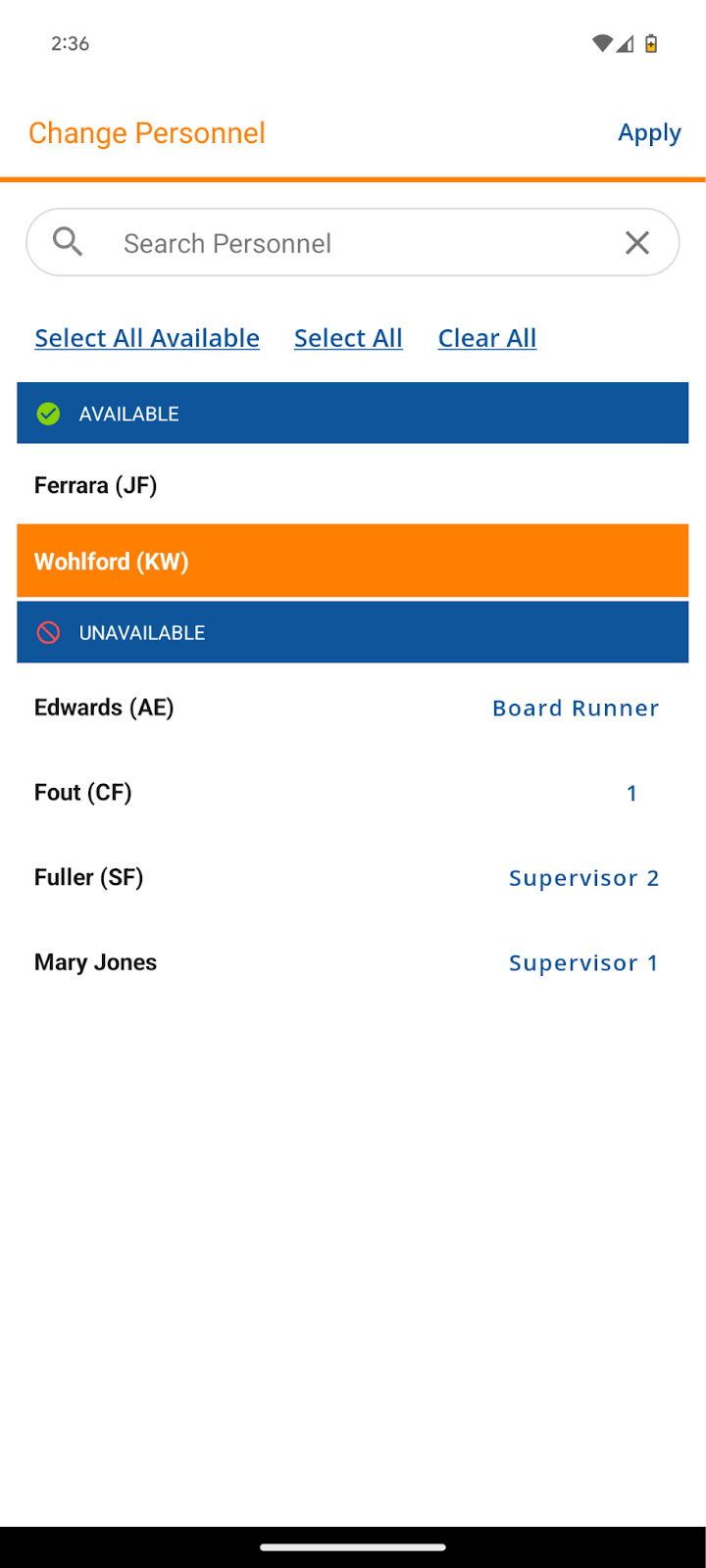
Task: Choose Mary Jones Supervisor 1
Action: pyautogui.click(x=353, y=962)
